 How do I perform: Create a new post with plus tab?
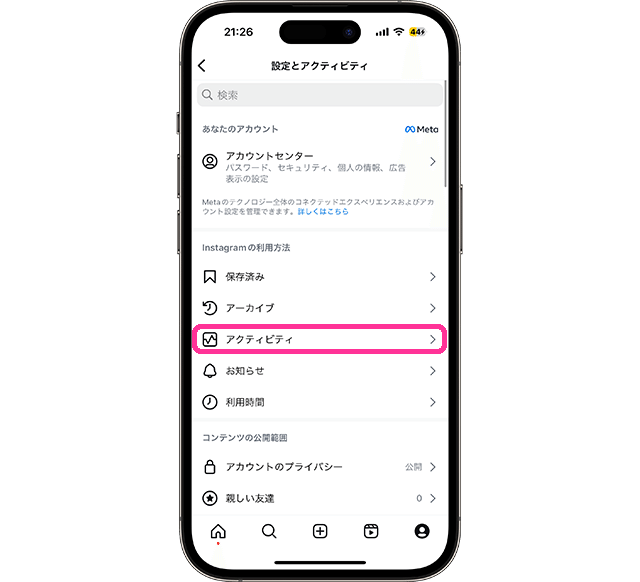(x=320, y=532)
